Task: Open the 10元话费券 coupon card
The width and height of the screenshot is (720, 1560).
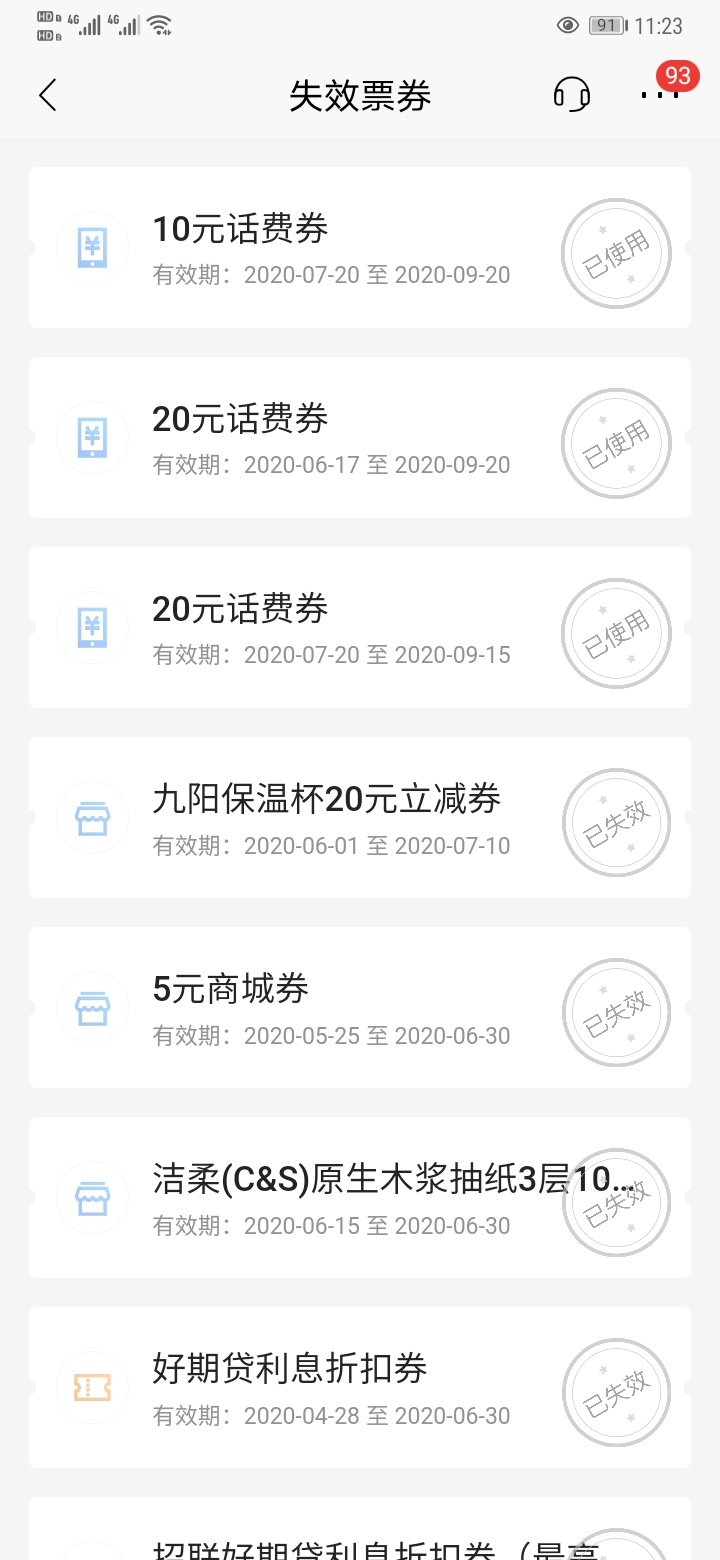Action: 360,247
